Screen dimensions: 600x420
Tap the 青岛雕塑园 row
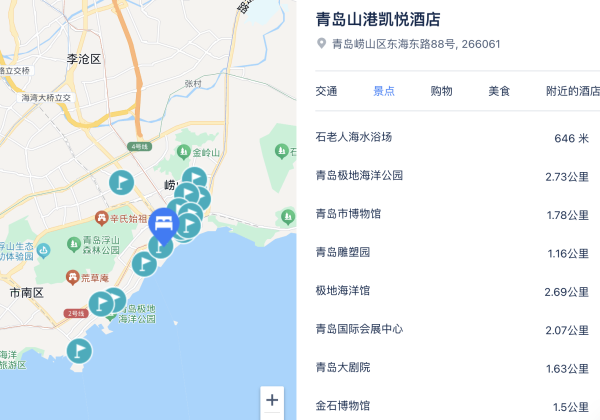tap(343, 252)
